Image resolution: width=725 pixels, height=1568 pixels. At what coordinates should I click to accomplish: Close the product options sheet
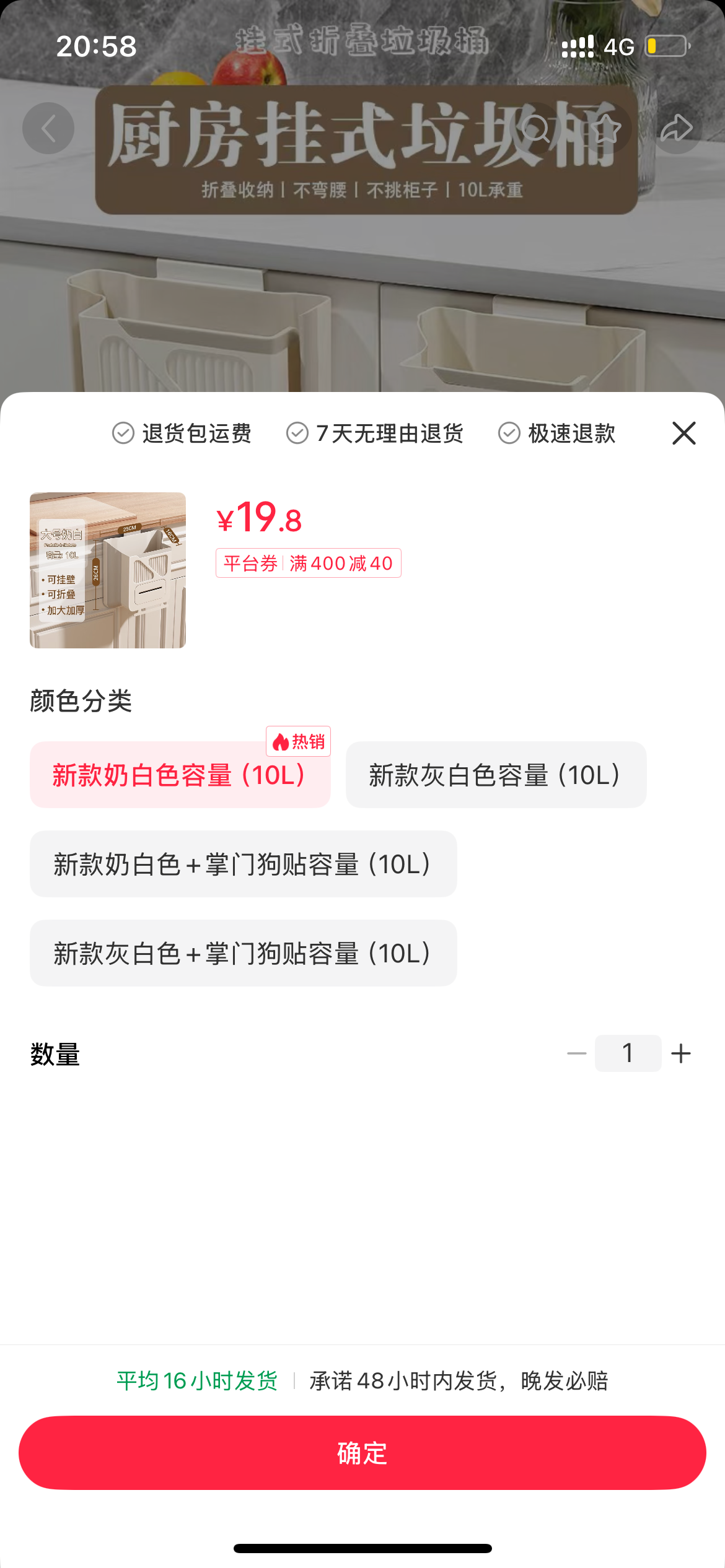coord(683,433)
